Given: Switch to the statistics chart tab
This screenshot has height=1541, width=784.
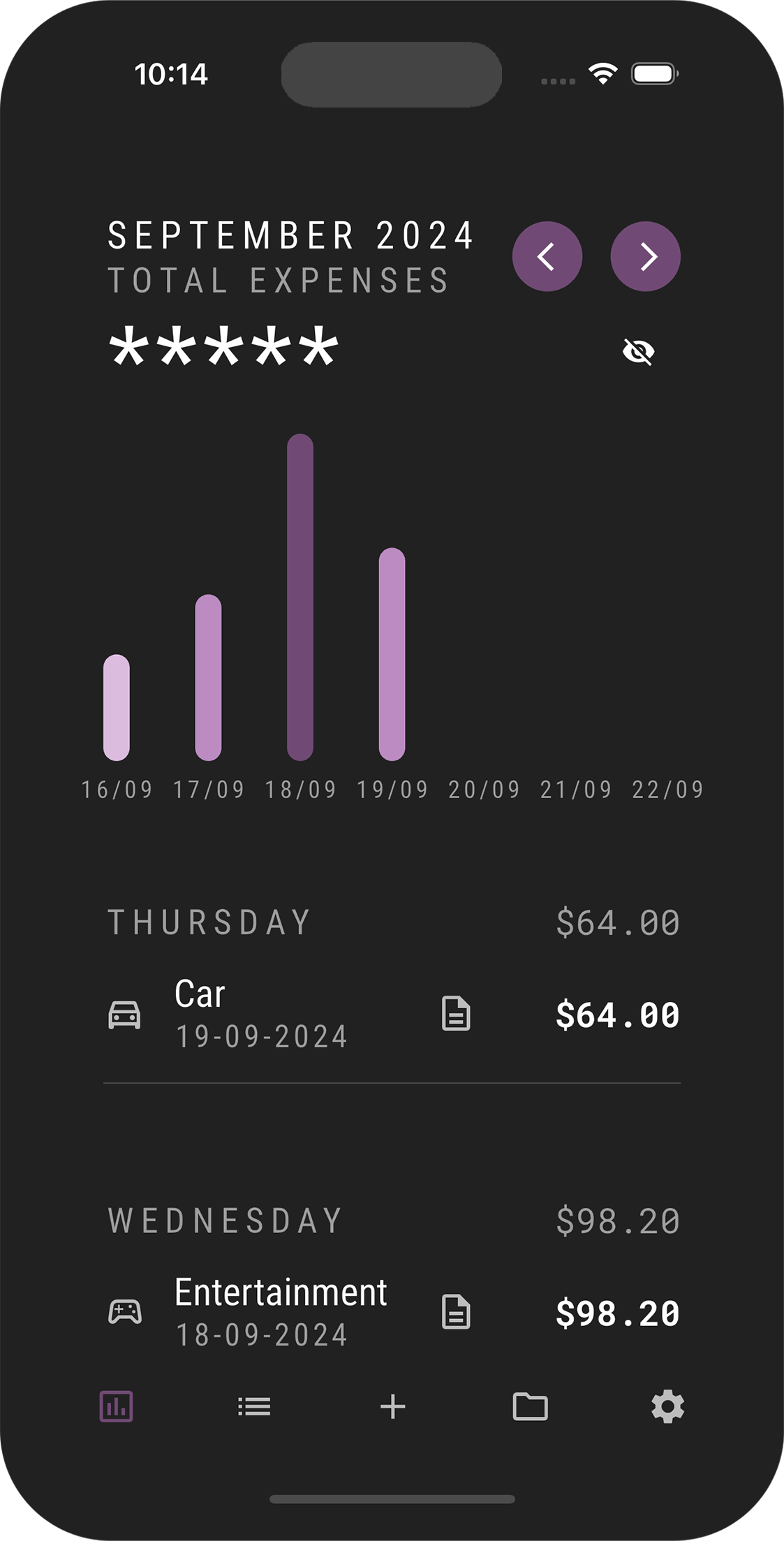Looking at the screenshot, I should (x=117, y=1406).
